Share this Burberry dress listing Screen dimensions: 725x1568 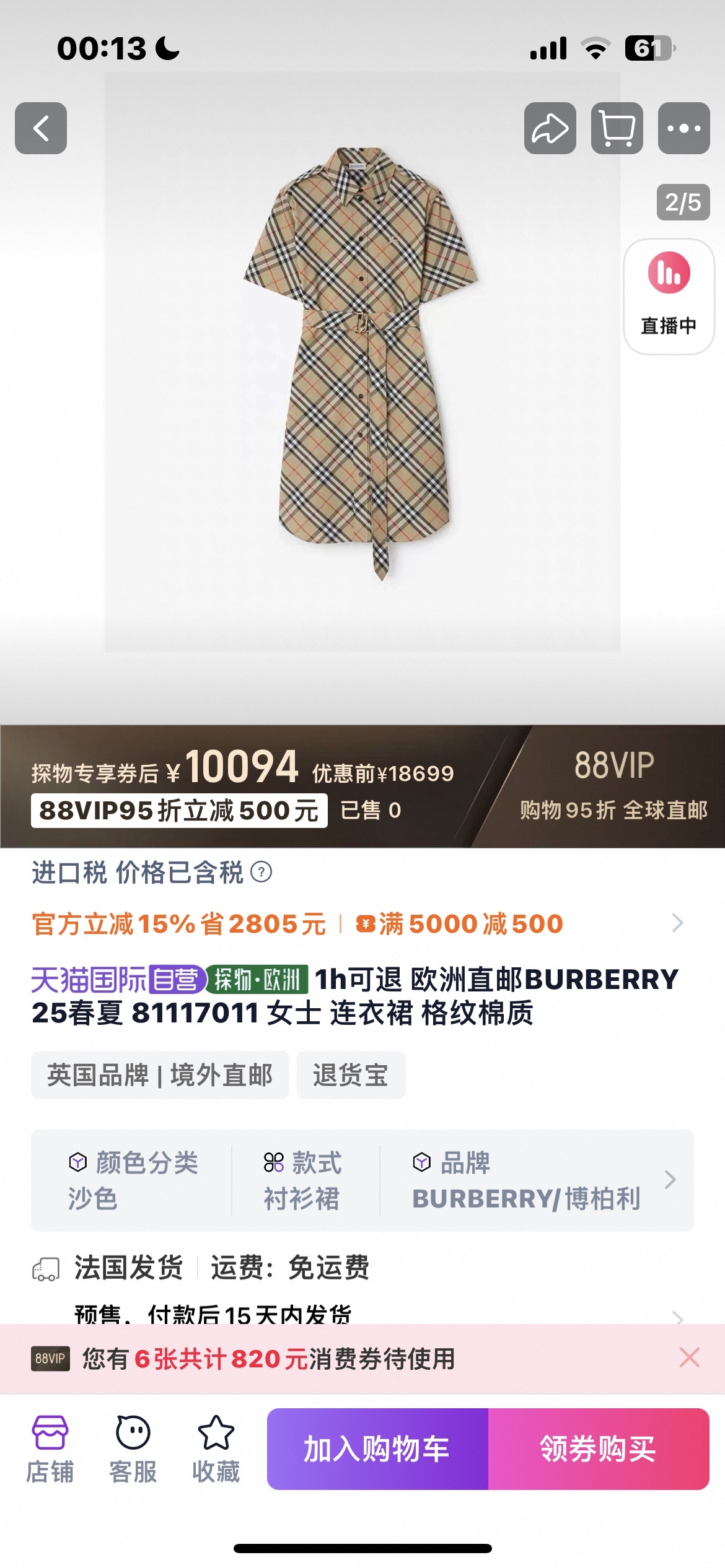(x=550, y=128)
